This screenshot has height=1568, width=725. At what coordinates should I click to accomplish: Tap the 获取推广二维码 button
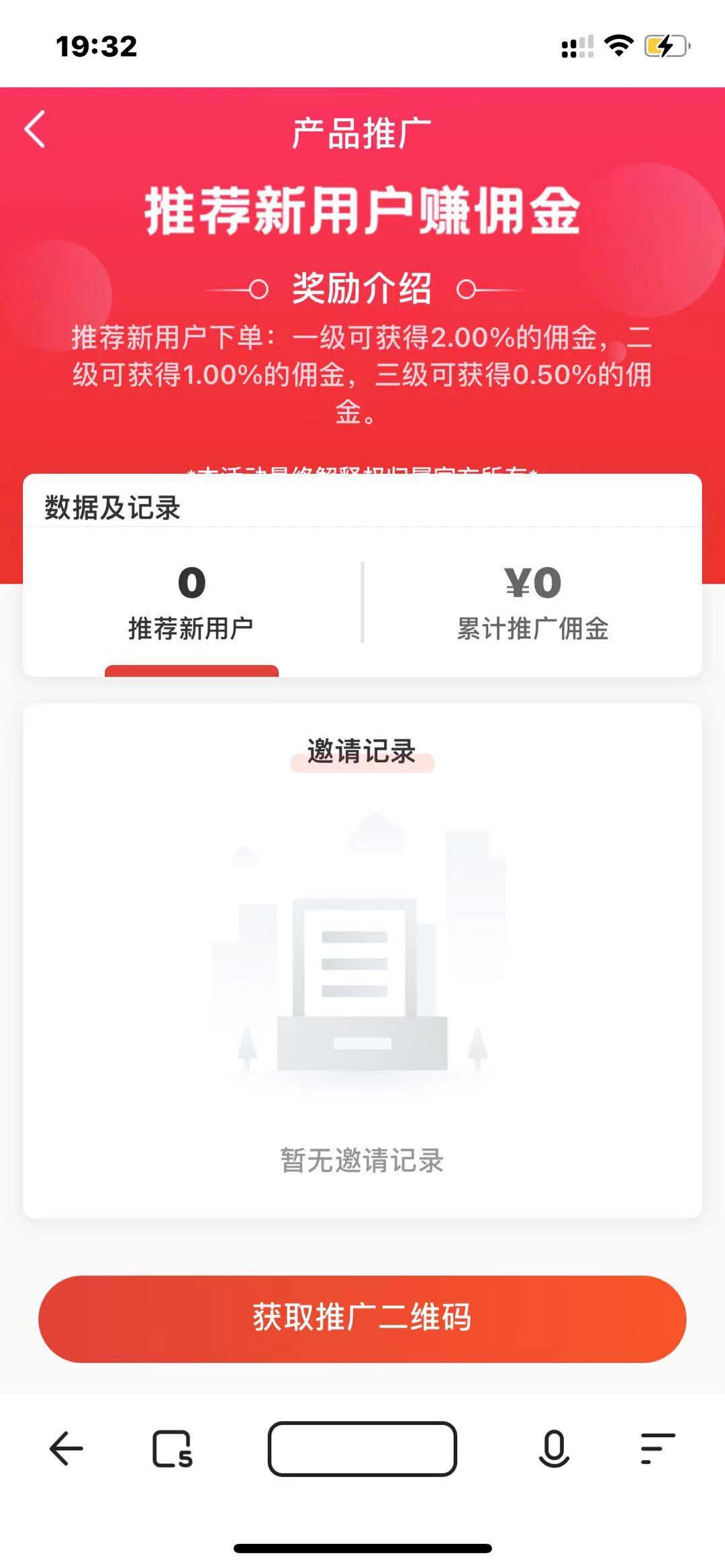click(x=362, y=1318)
